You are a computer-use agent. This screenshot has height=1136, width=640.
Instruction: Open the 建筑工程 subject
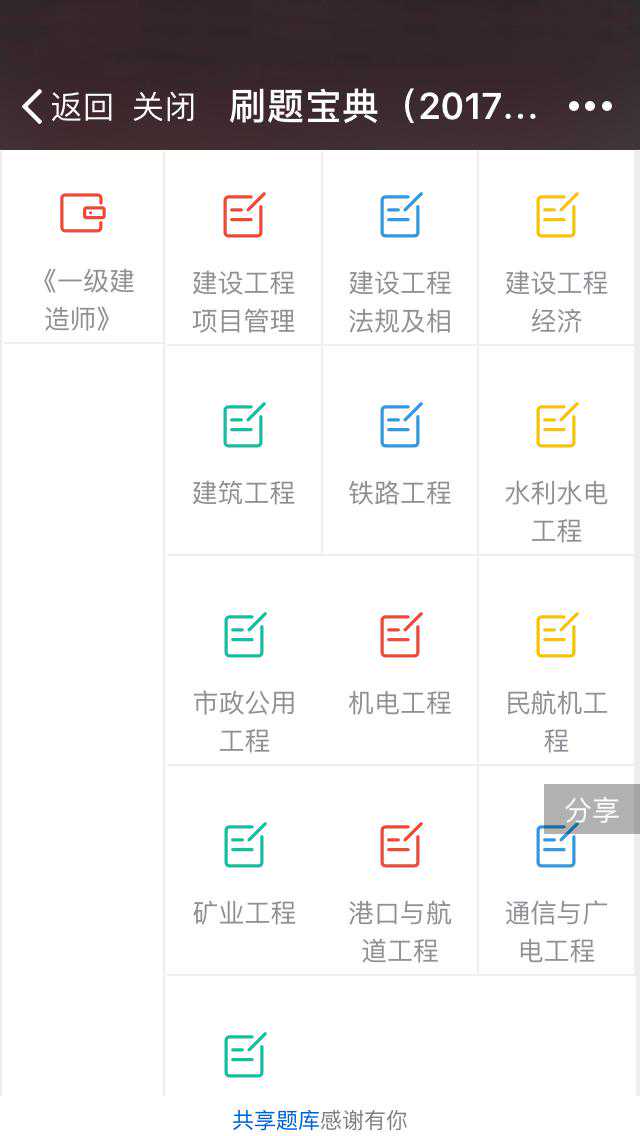244,450
